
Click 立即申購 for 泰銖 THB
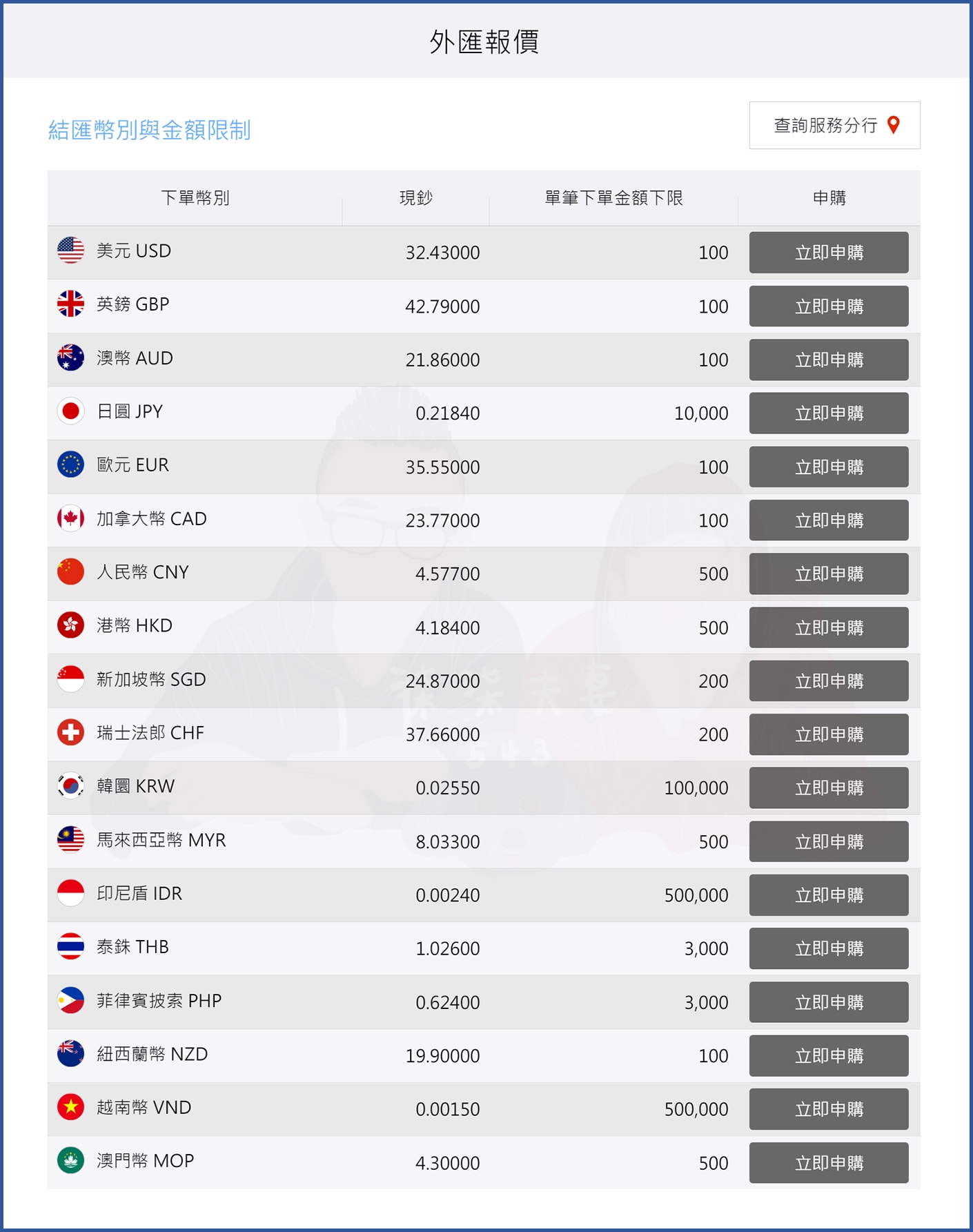pos(829,948)
